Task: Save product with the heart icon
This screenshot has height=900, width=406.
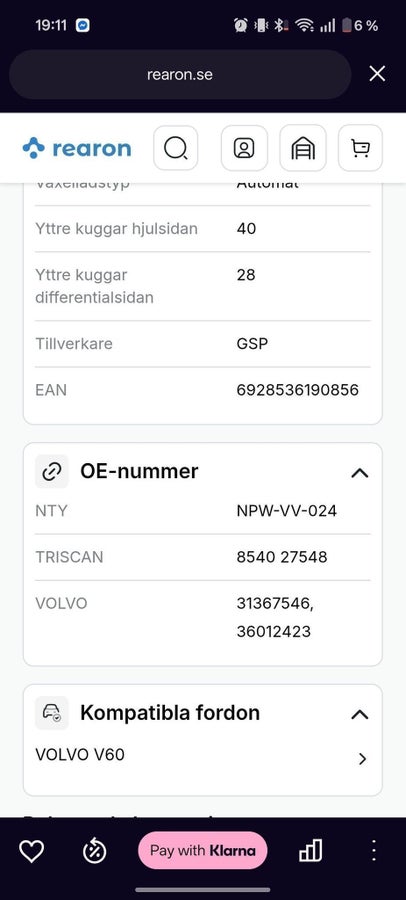Action: point(32,851)
